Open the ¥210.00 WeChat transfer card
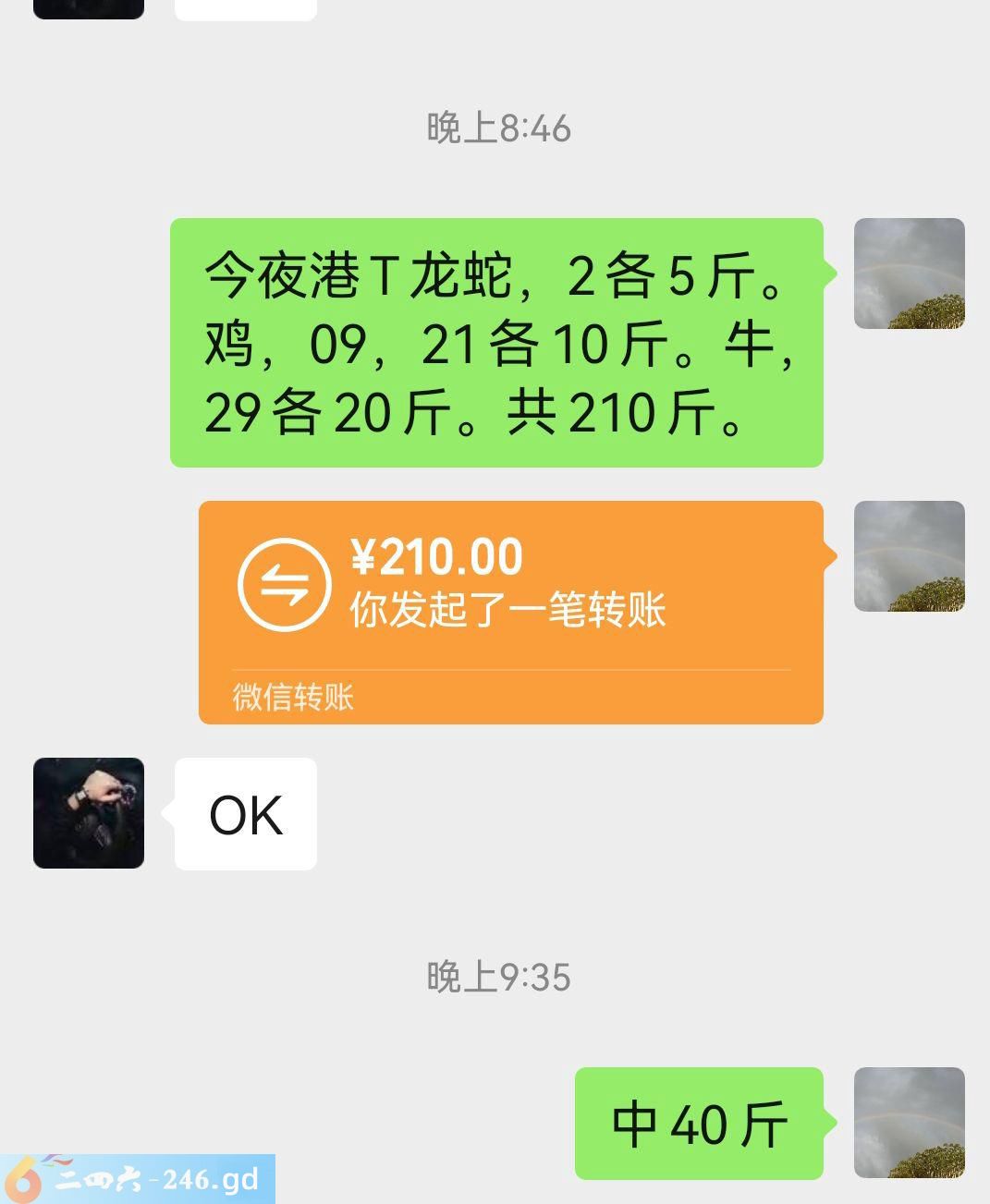 510,612
